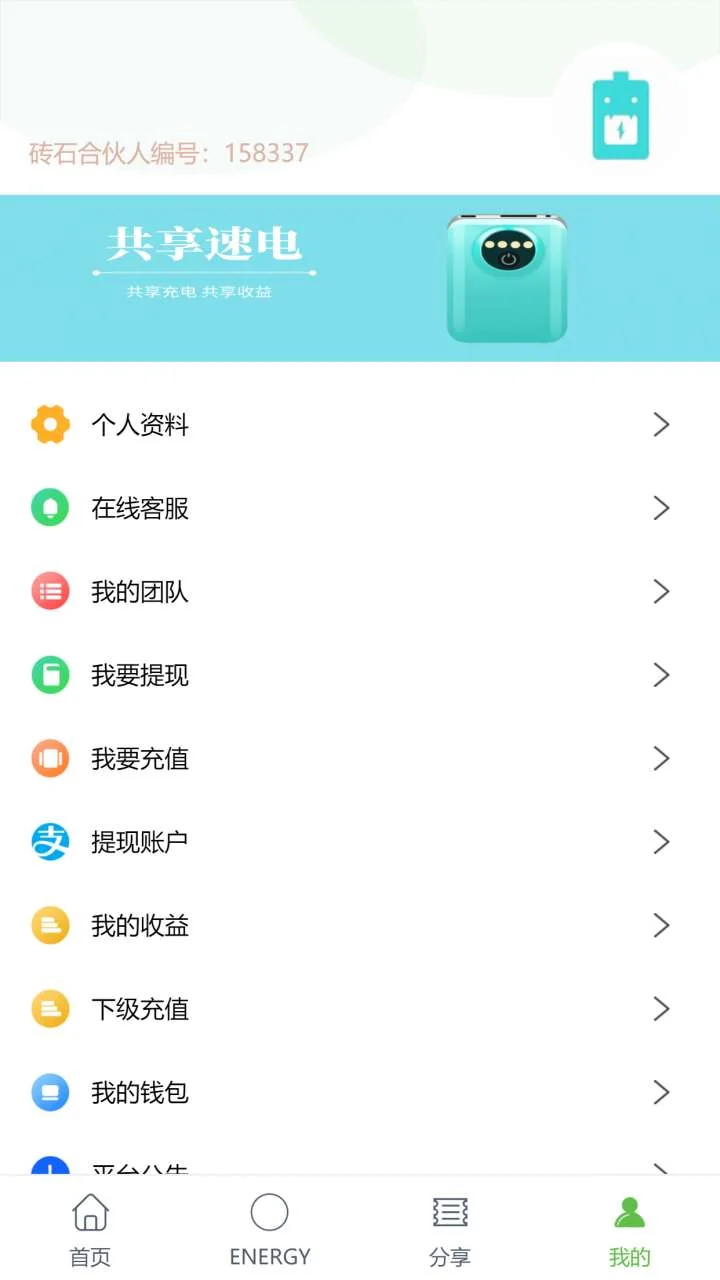The width and height of the screenshot is (720, 1280).
Task: Switch to the ENERGY tab
Action: coord(270,1230)
